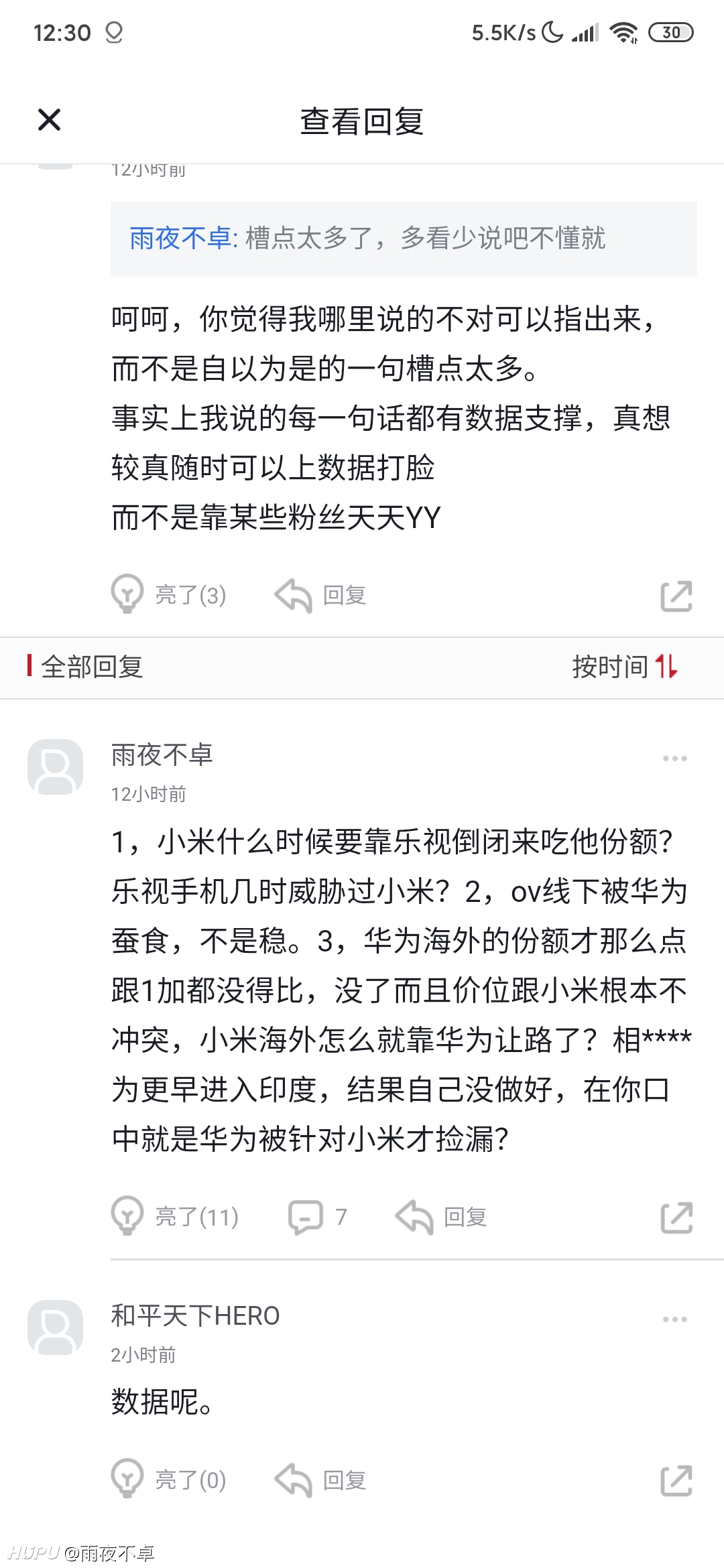Screen dimensions: 724x1568
Task: Light up the top comment with 亮了(3)
Action: pyautogui.click(x=169, y=595)
